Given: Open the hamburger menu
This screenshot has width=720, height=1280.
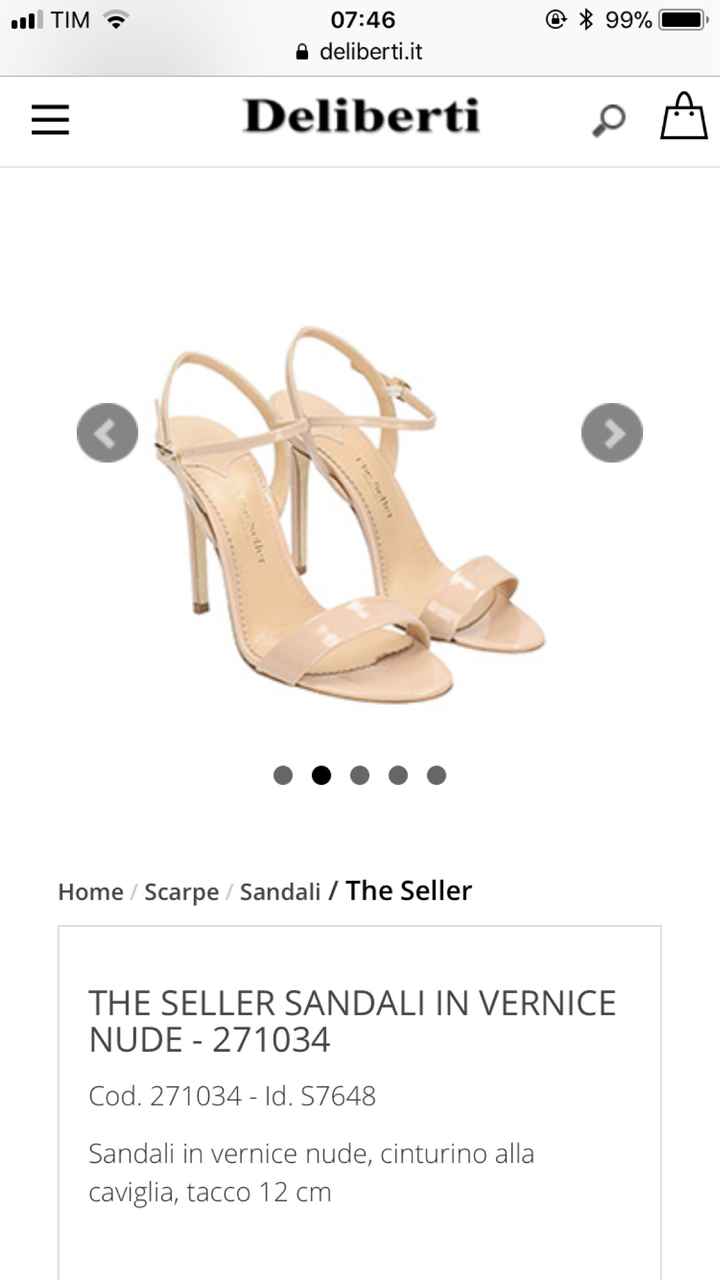Looking at the screenshot, I should pyautogui.click(x=50, y=121).
